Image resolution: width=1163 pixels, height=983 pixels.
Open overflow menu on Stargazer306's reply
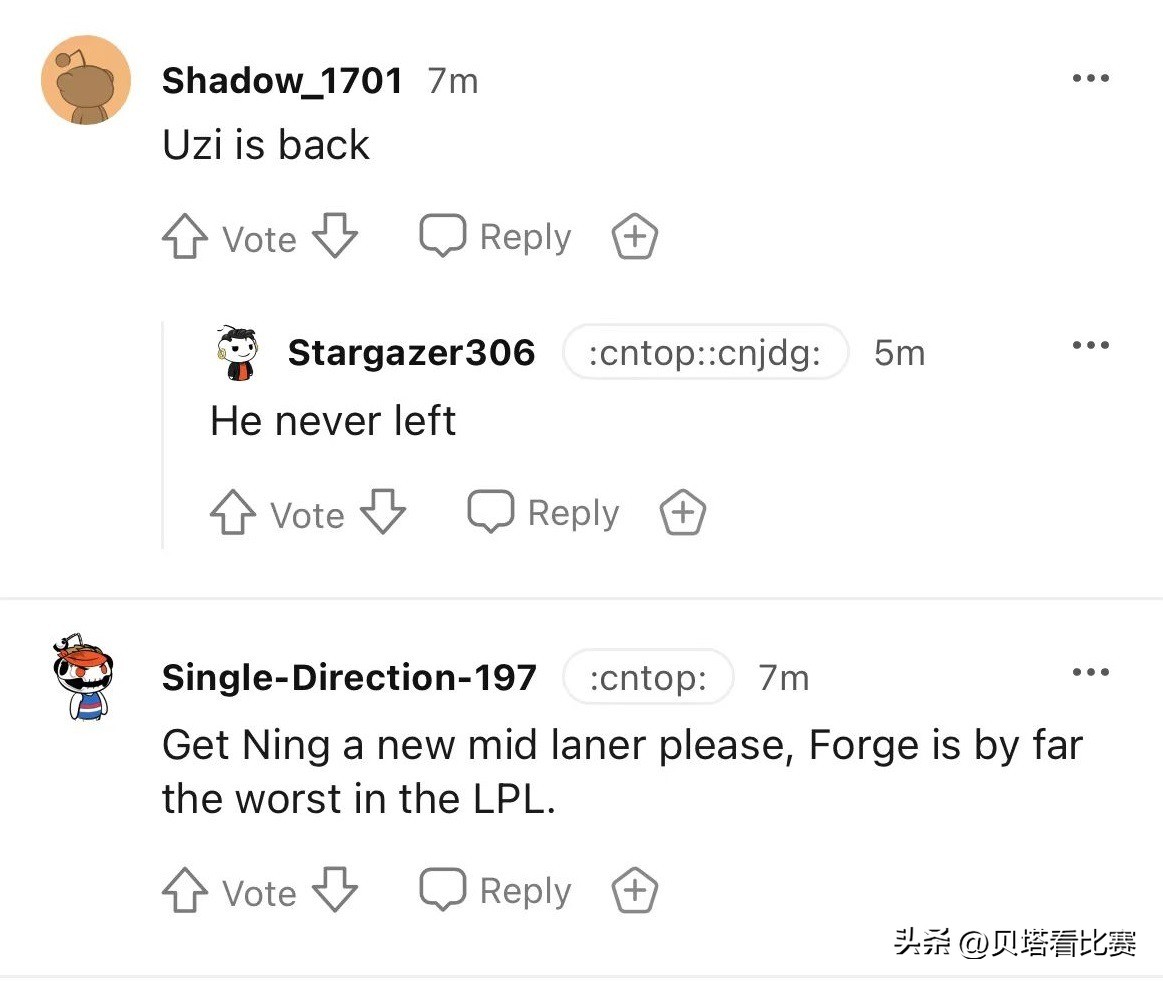click(1091, 346)
